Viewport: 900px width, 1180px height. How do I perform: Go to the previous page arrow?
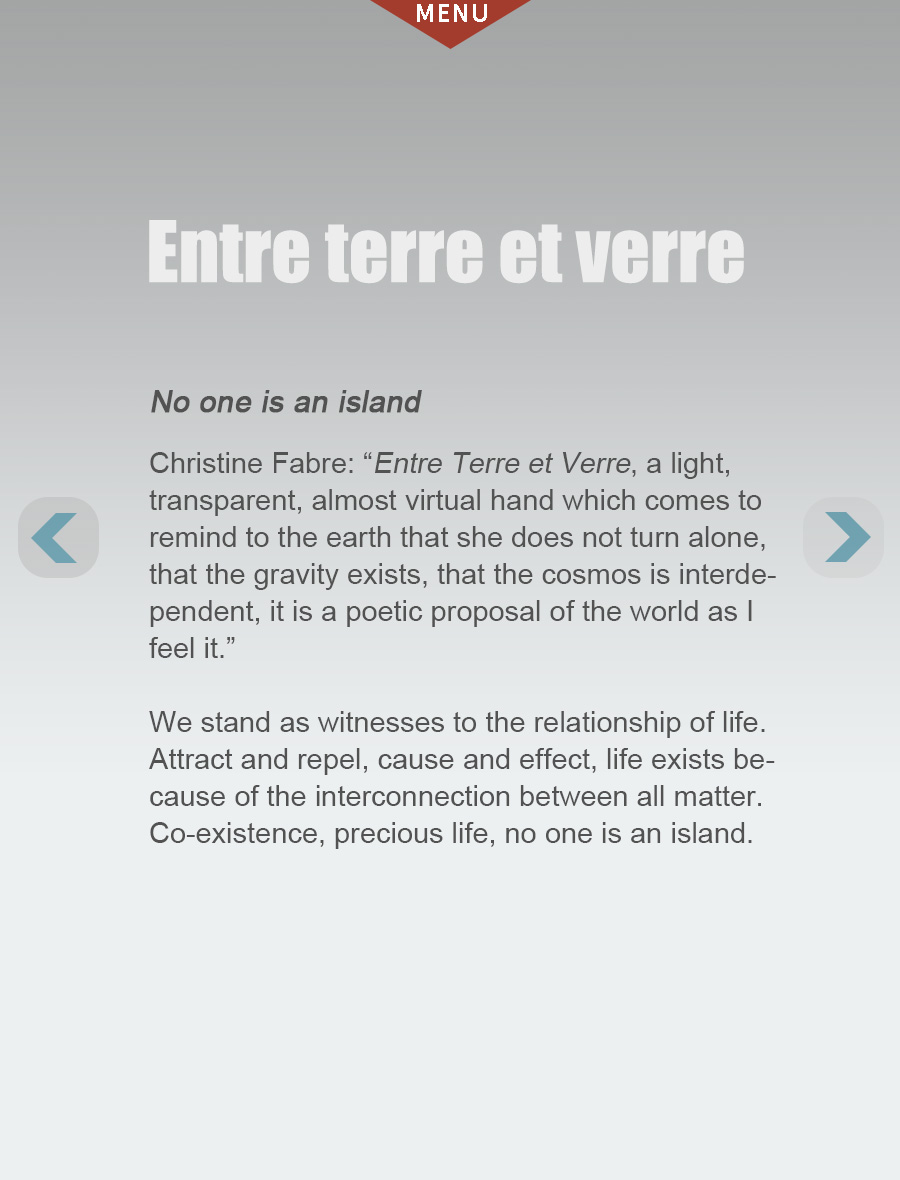point(58,537)
